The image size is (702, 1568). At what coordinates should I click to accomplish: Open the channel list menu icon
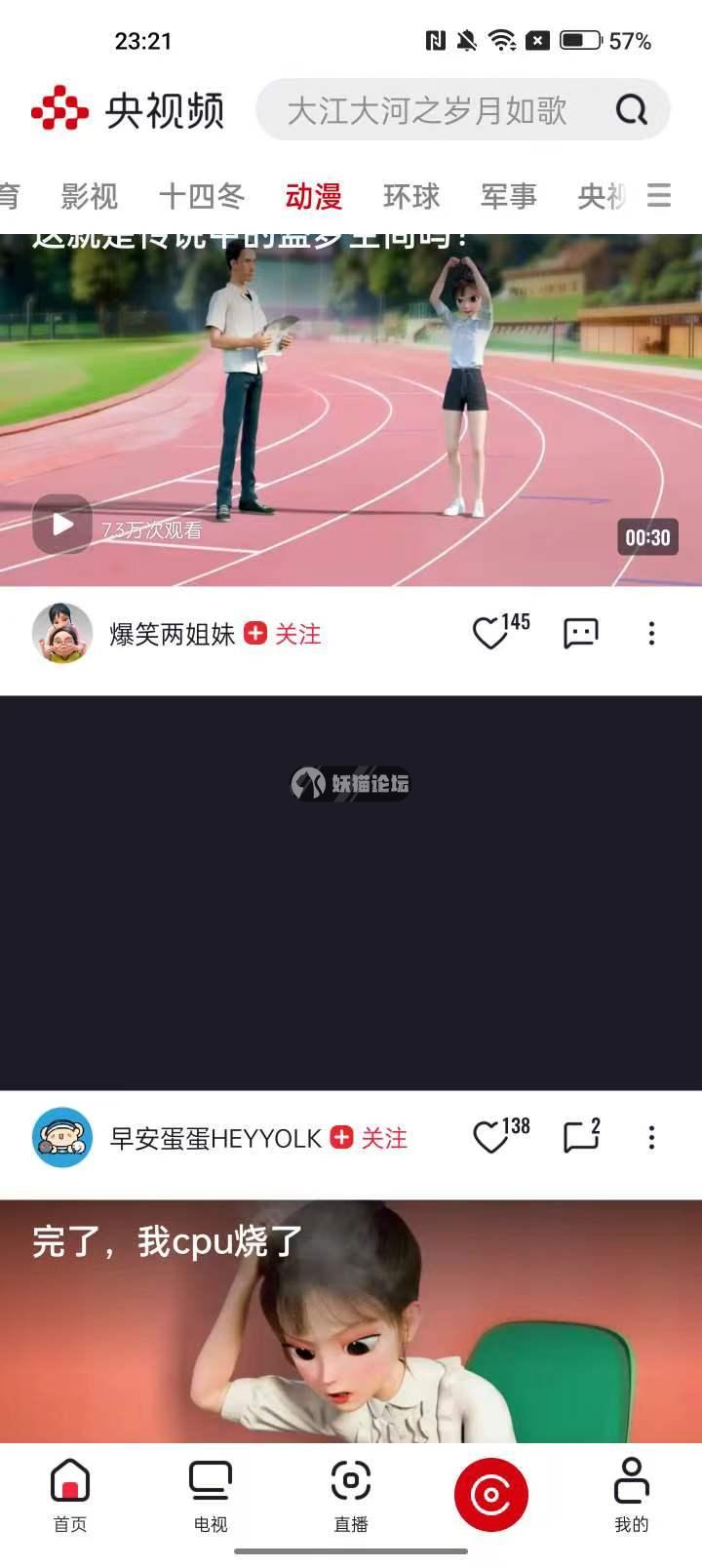(660, 195)
